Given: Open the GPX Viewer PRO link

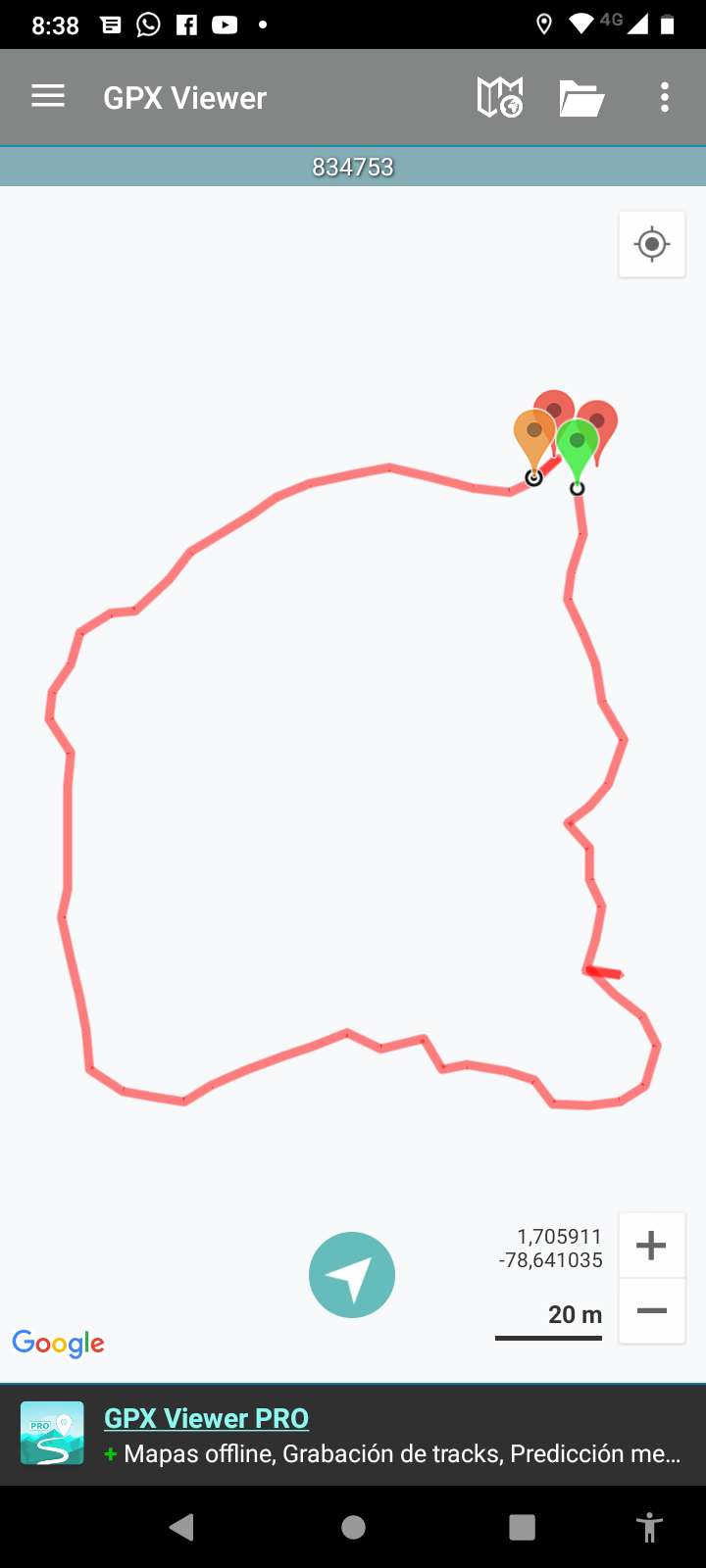Looking at the screenshot, I should [206, 1418].
